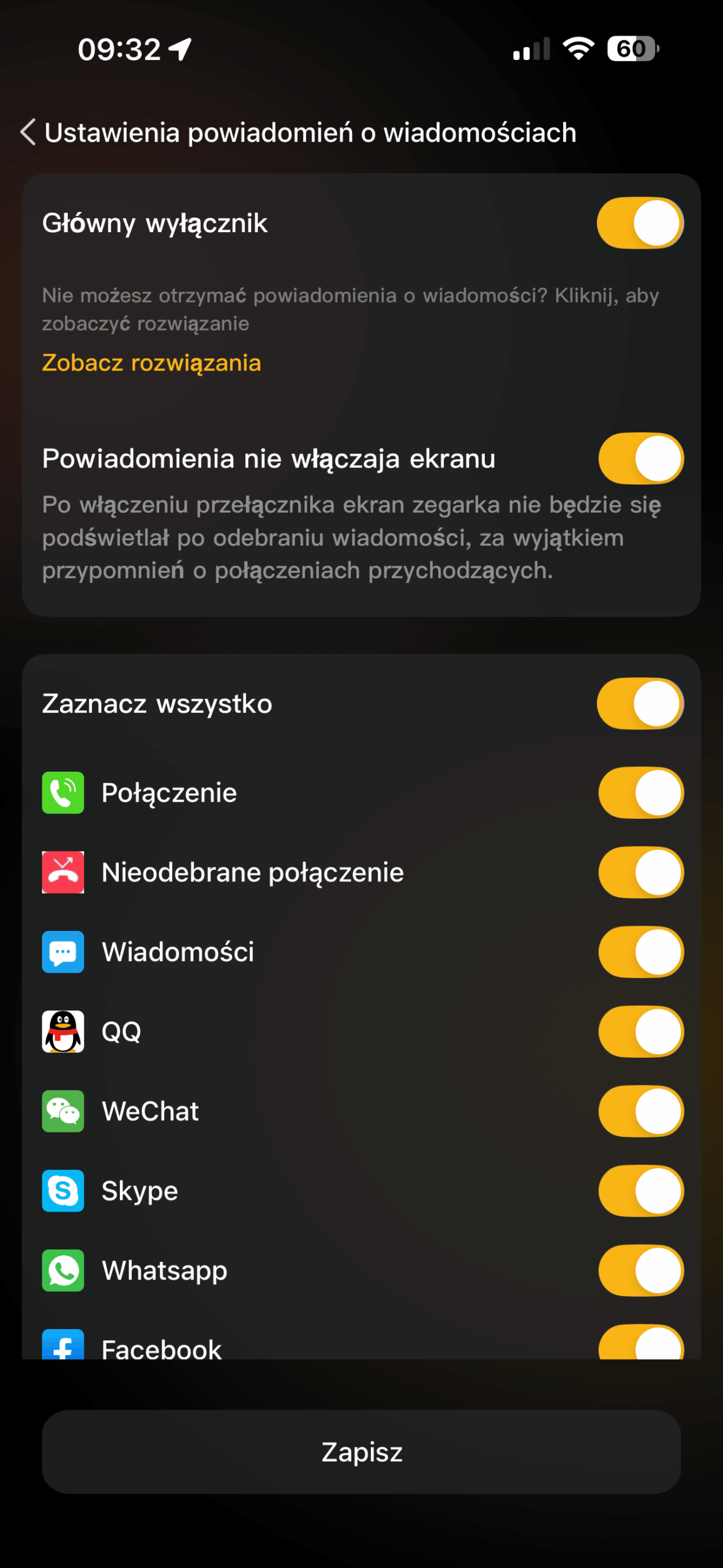The image size is (723, 1568).
Task: Toggle Facebook notifications
Action: 640,1344
